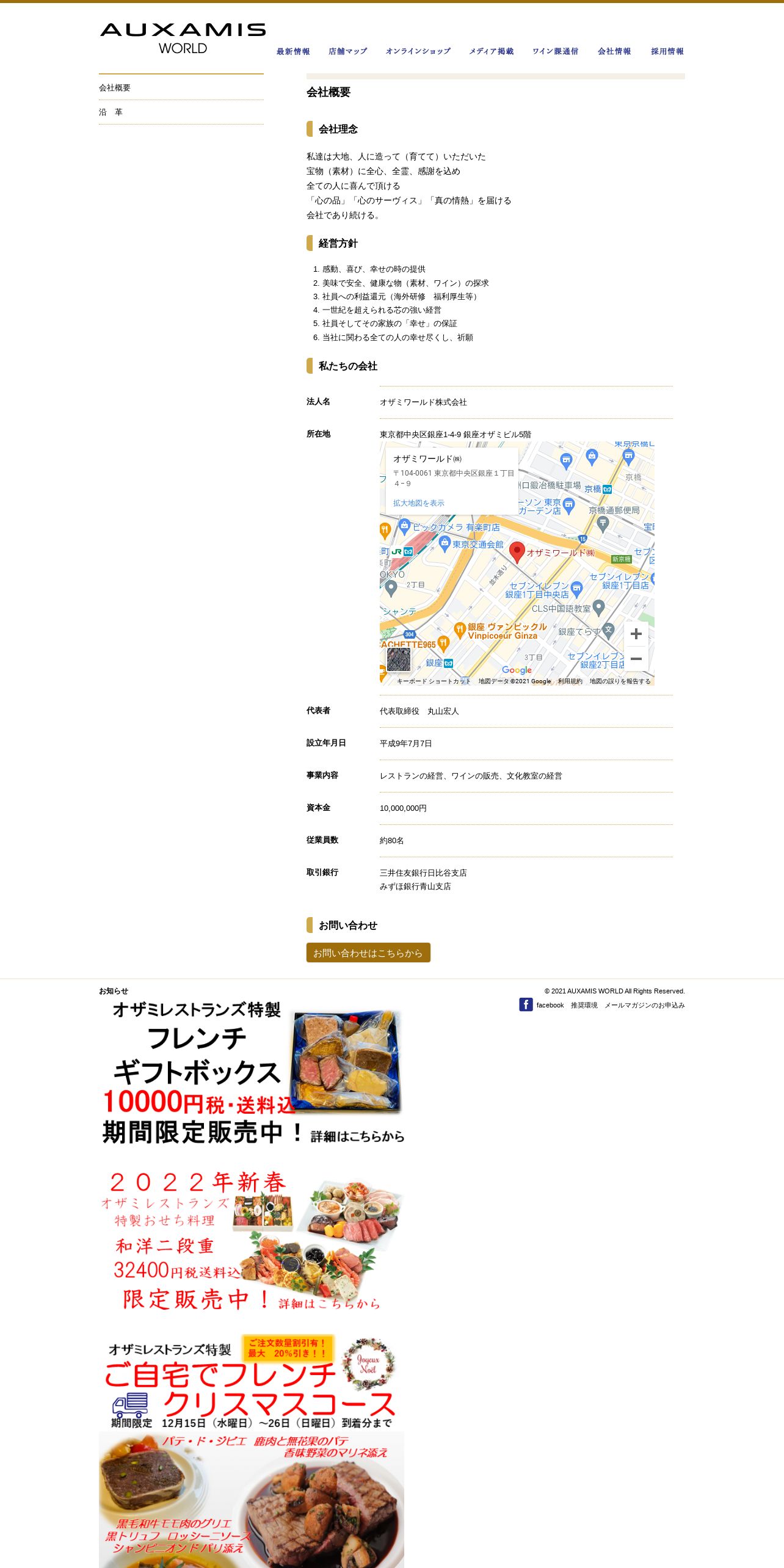Open the 最新情報 navigation item
Screen dimensions: 784x1568
[293, 51]
